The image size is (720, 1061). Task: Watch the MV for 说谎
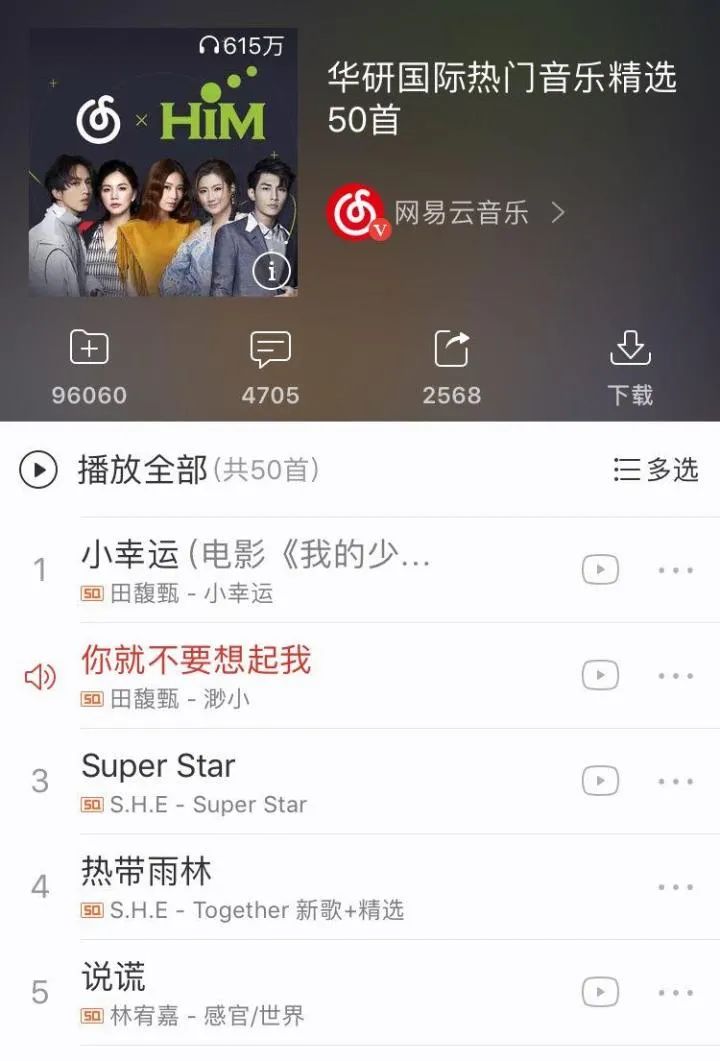(x=600, y=991)
